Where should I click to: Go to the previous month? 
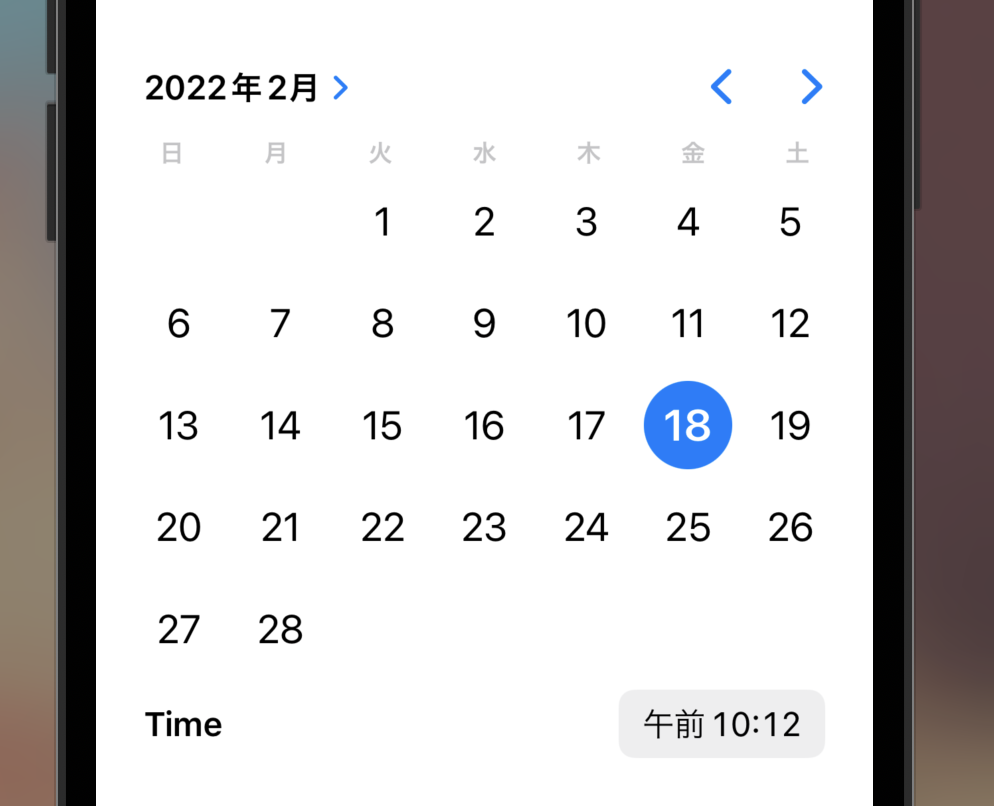point(721,87)
